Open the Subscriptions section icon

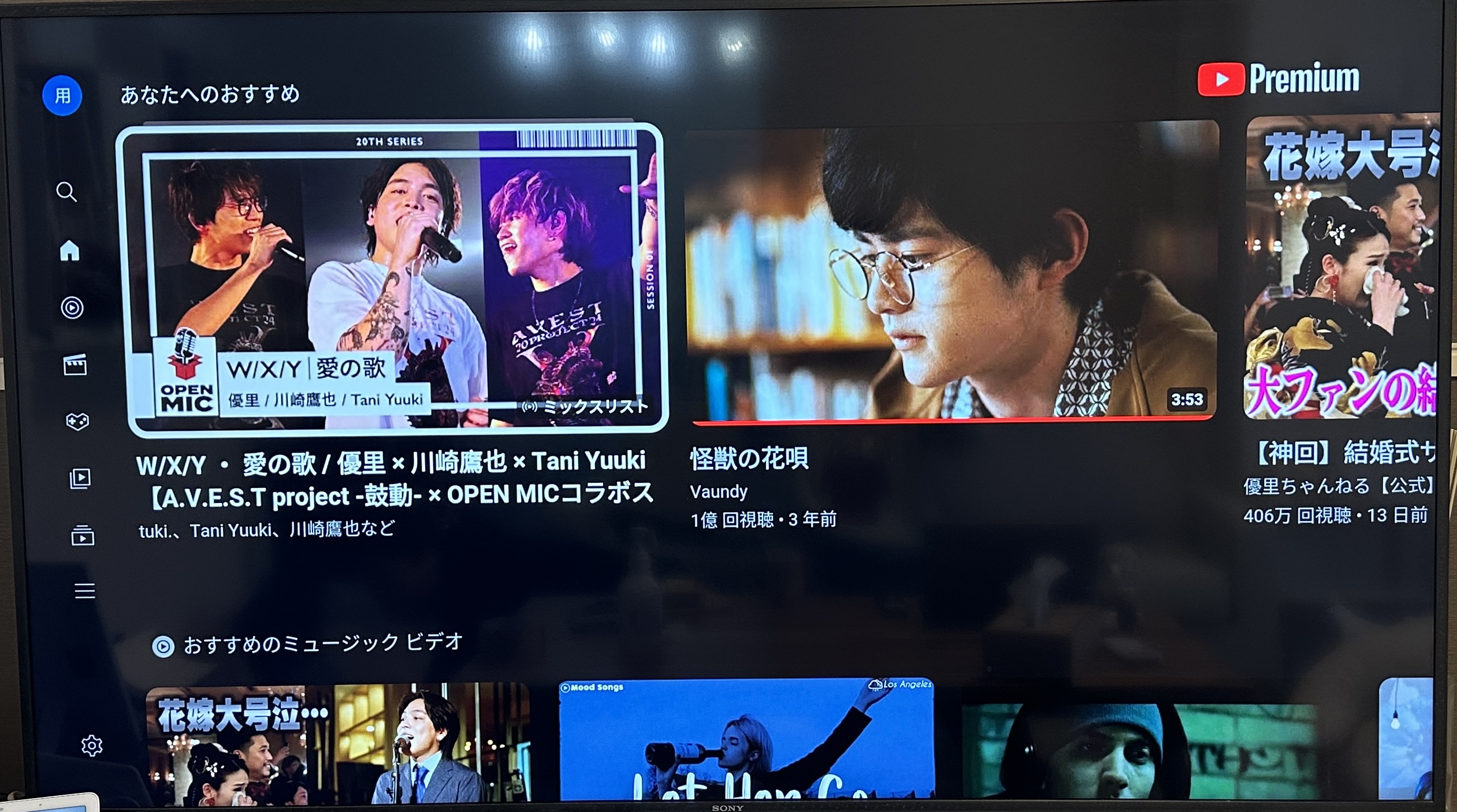click(x=80, y=478)
